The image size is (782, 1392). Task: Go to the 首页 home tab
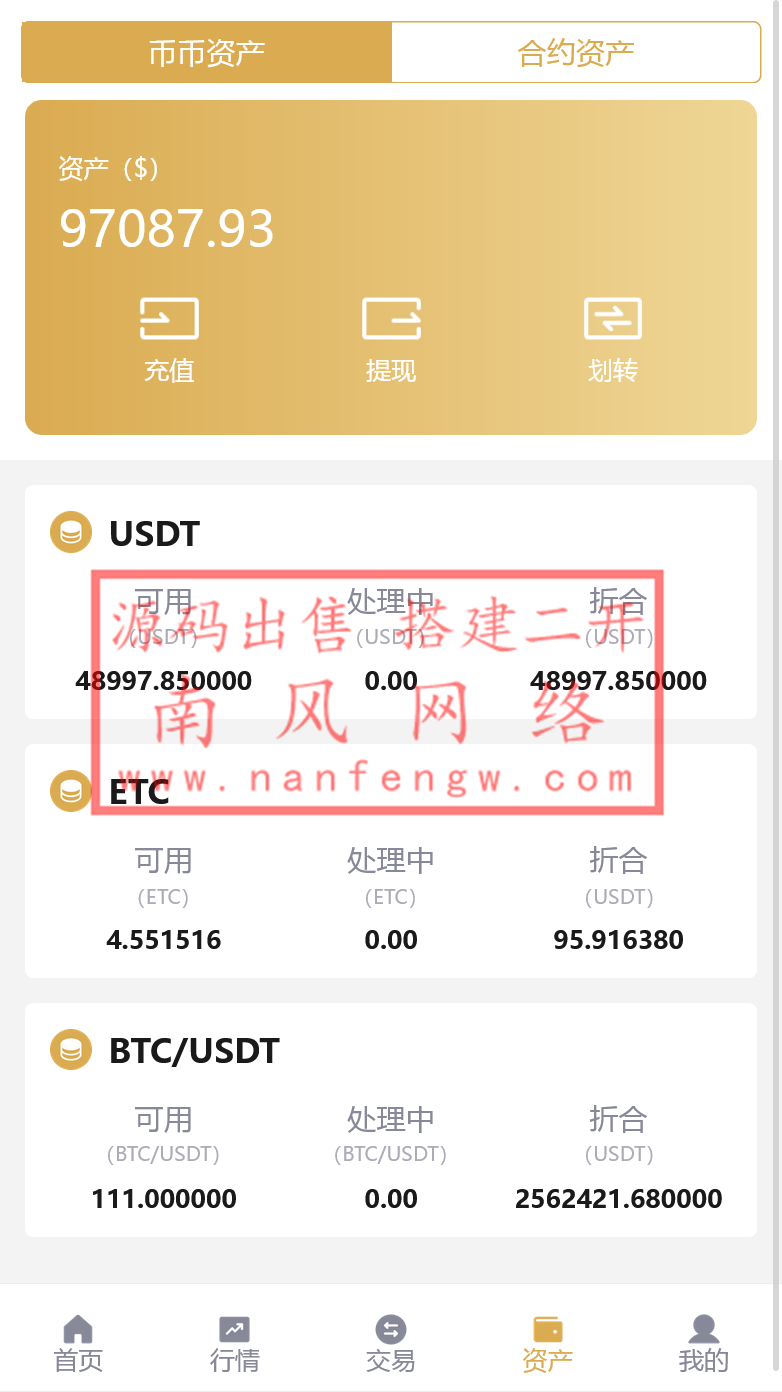pyautogui.click(x=78, y=1343)
